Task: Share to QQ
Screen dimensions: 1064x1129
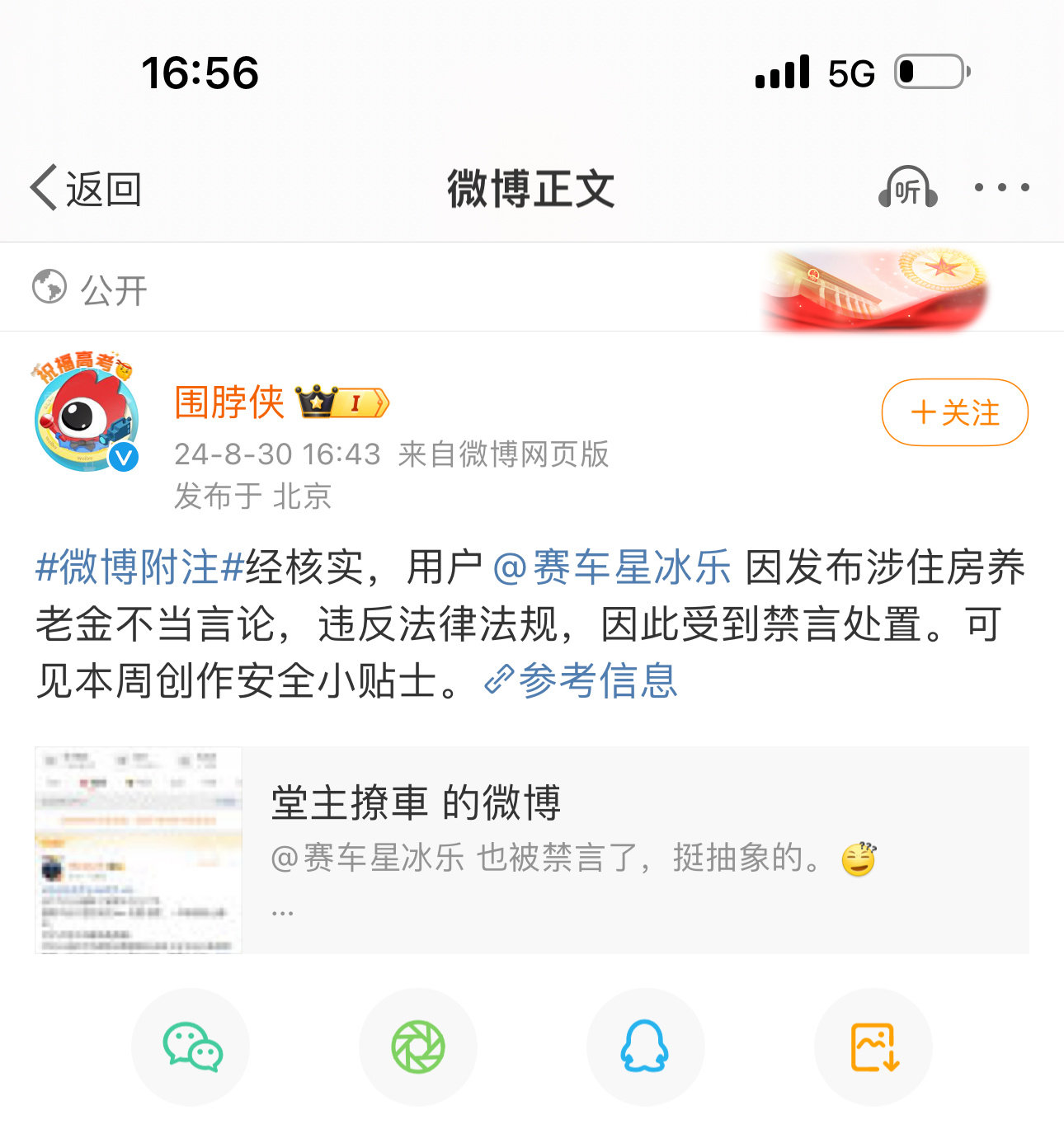Action: (x=645, y=1047)
